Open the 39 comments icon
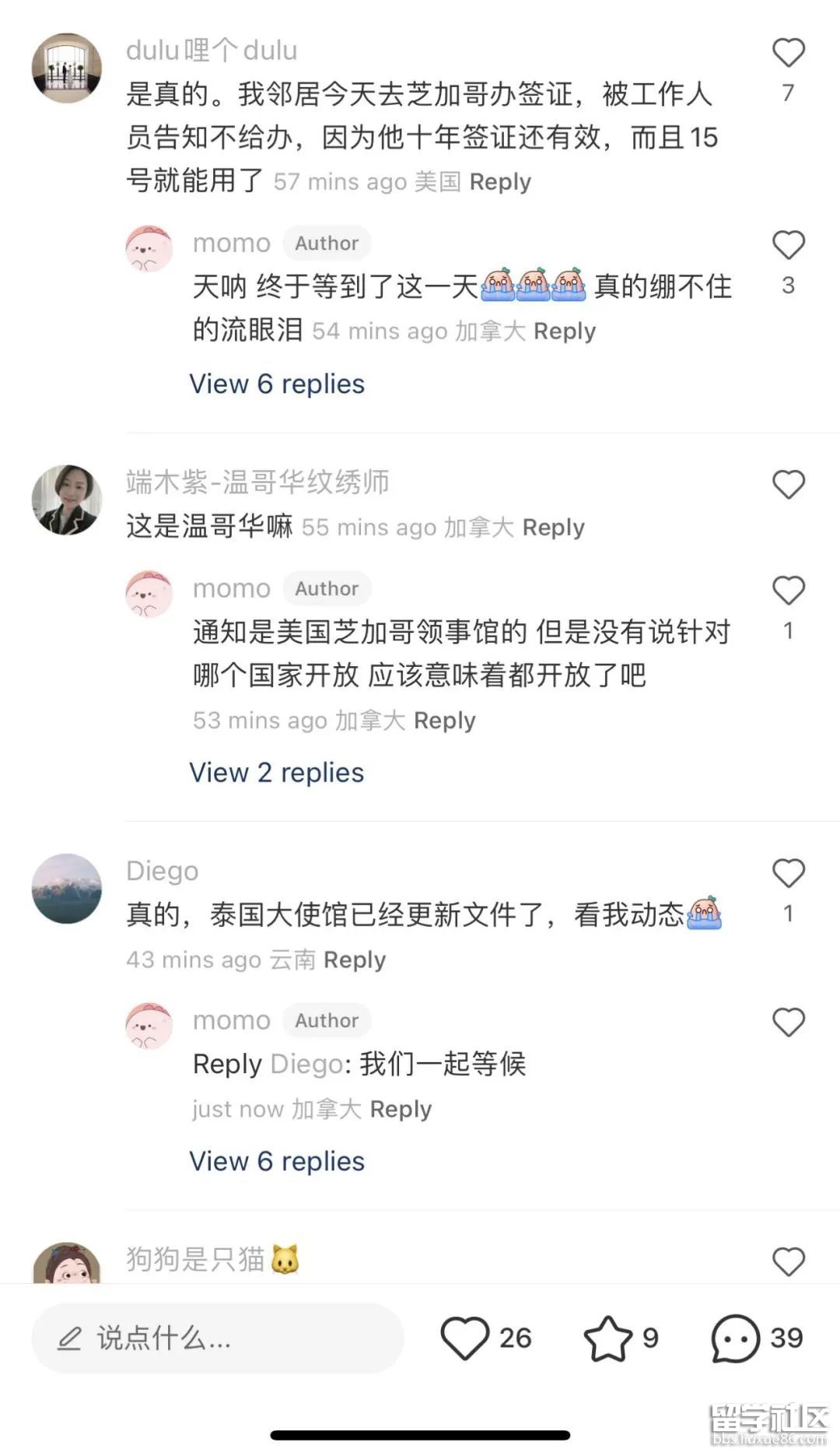This screenshot has width=840, height=1456. pyautogui.click(x=735, y=1338)
